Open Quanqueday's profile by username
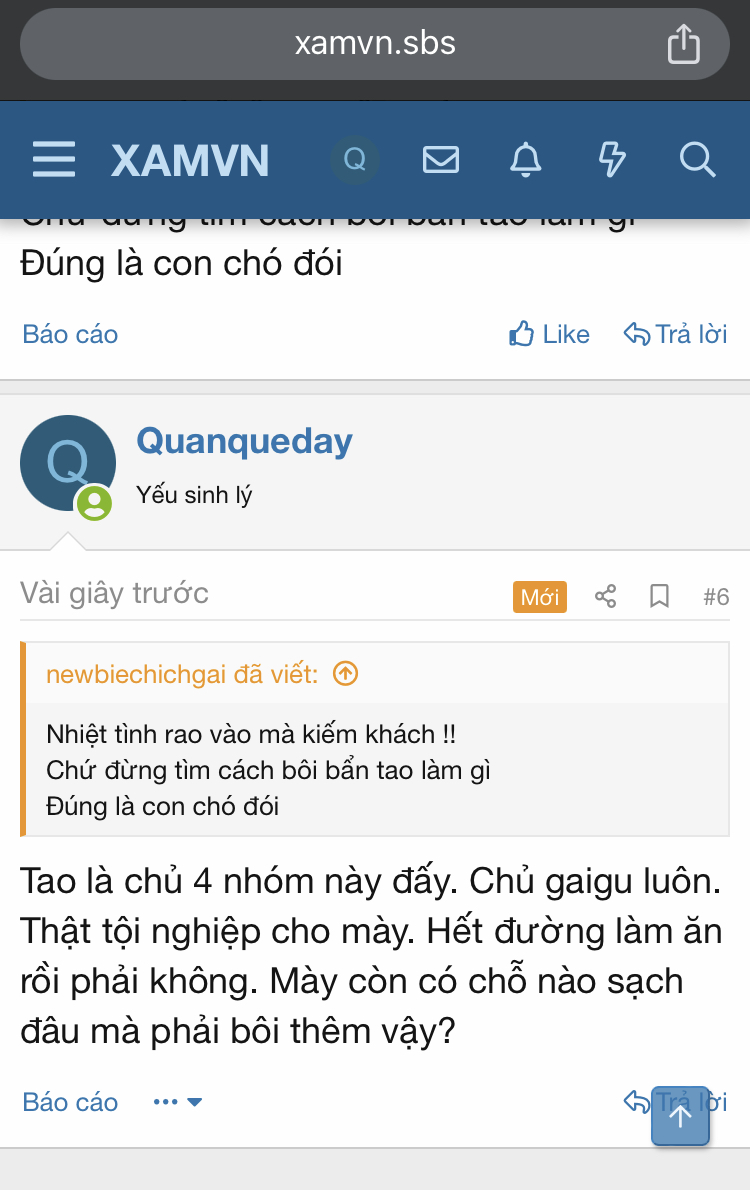Viewport: 750px width, 1190px height. [x=244, y=441]
